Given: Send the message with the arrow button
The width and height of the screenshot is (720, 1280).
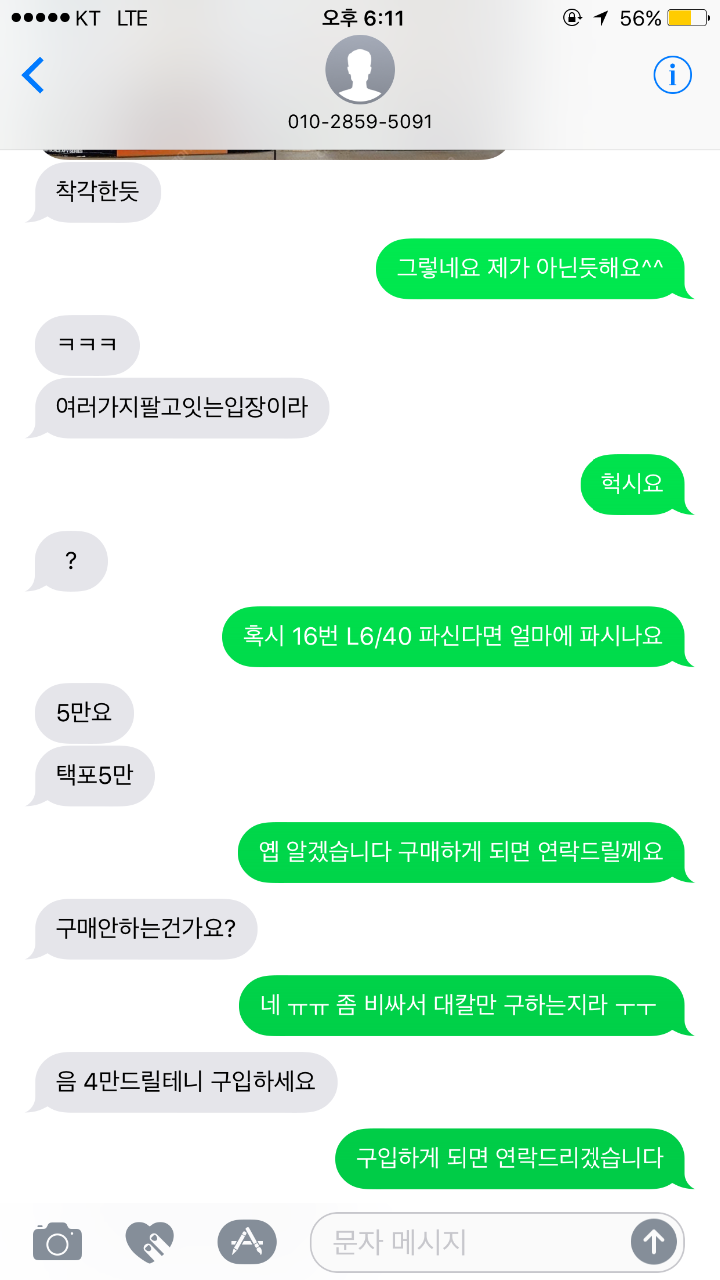Looking at the screenshot, I should [654, 1242].
